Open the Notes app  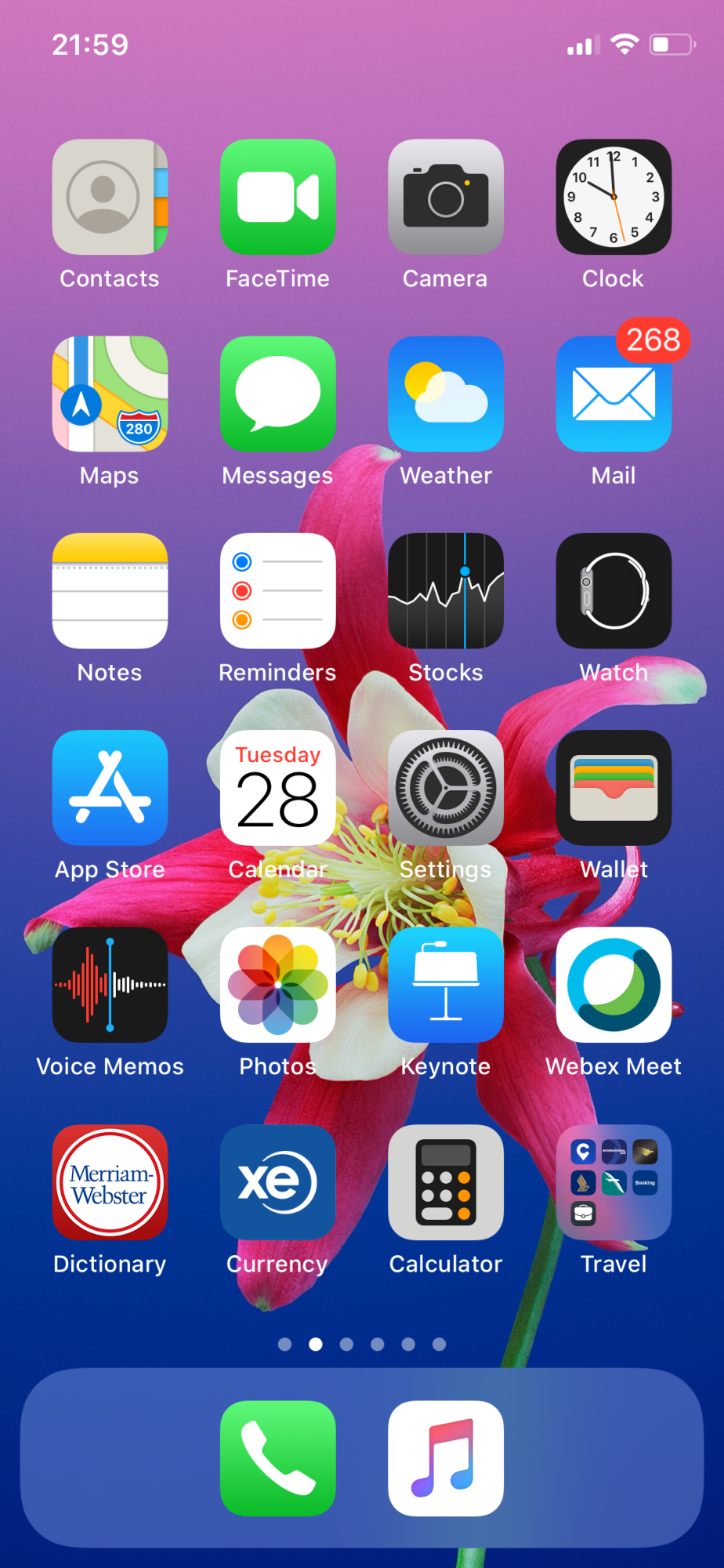click(x=110, y=590)
